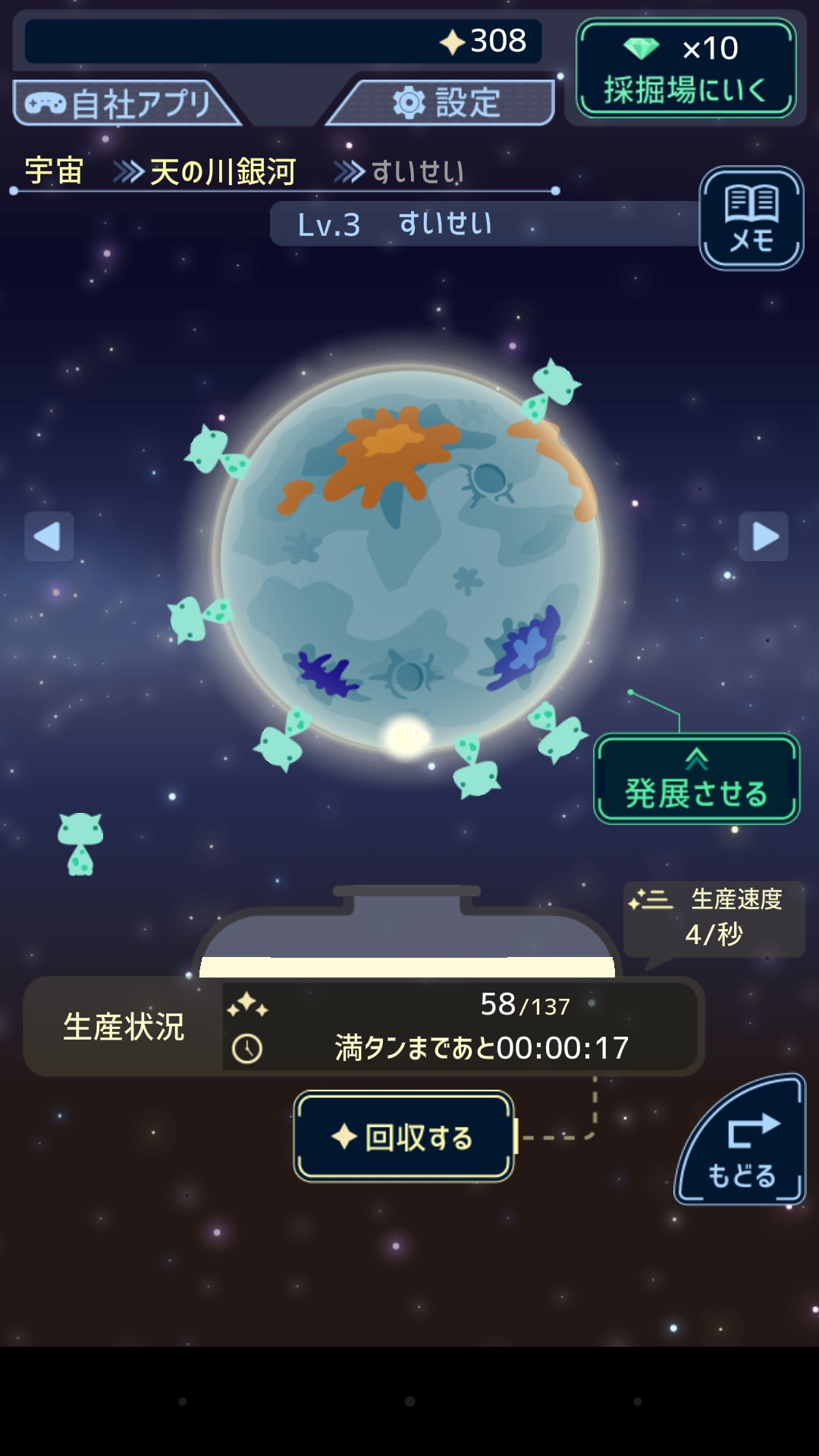Show previous planet with left arrow
Image resolution: width=819 pixels, height=1456 pixels.
pos(49,536)
